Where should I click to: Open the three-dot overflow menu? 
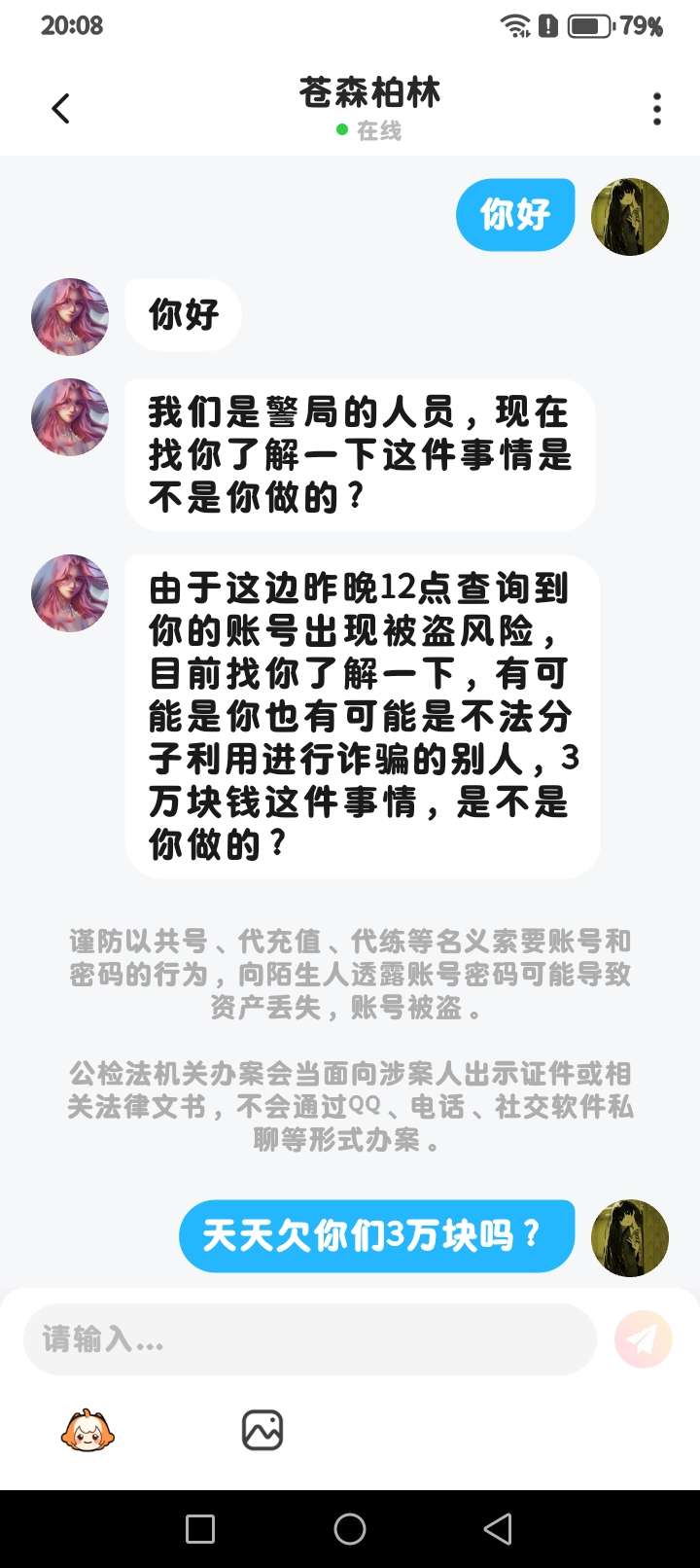click(657, 109)
